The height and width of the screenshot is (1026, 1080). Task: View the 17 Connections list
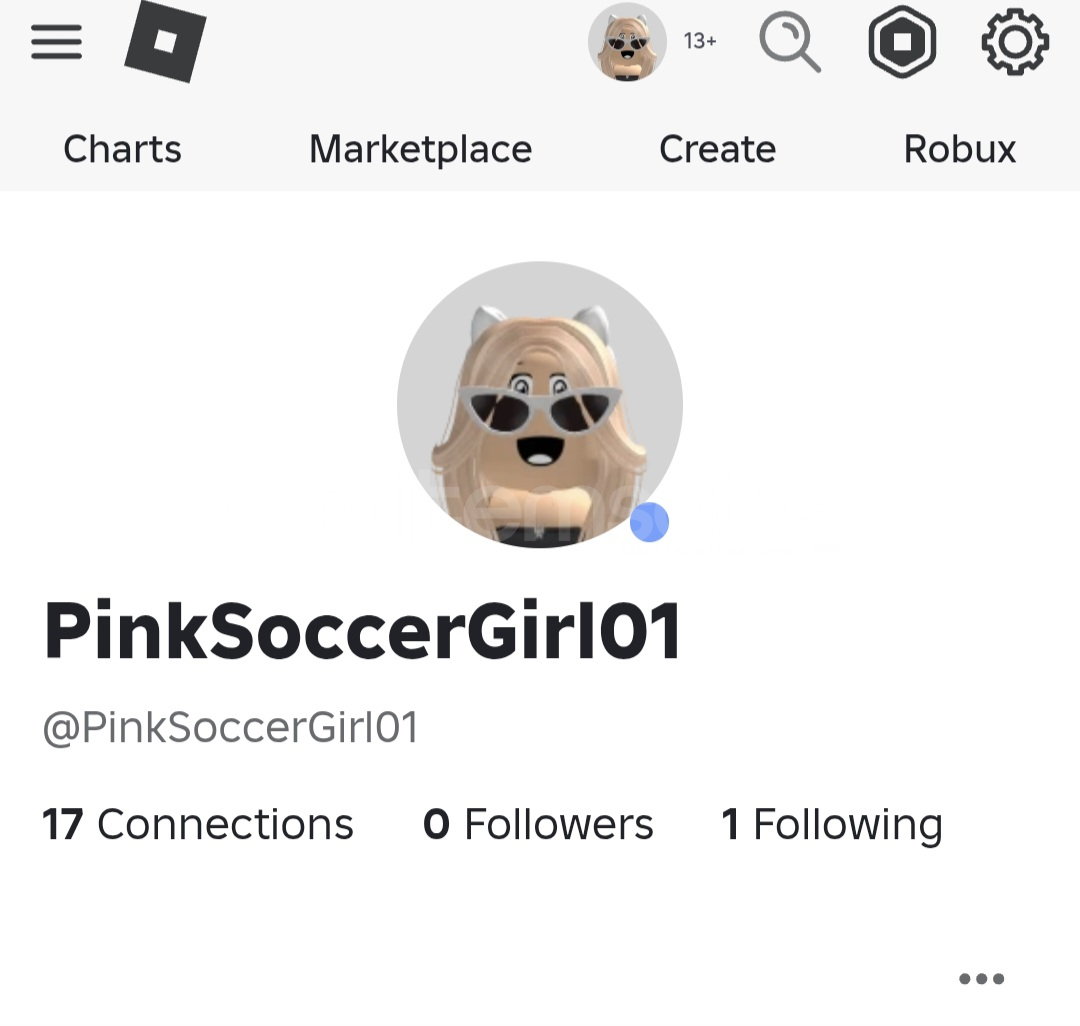[198, 825]
